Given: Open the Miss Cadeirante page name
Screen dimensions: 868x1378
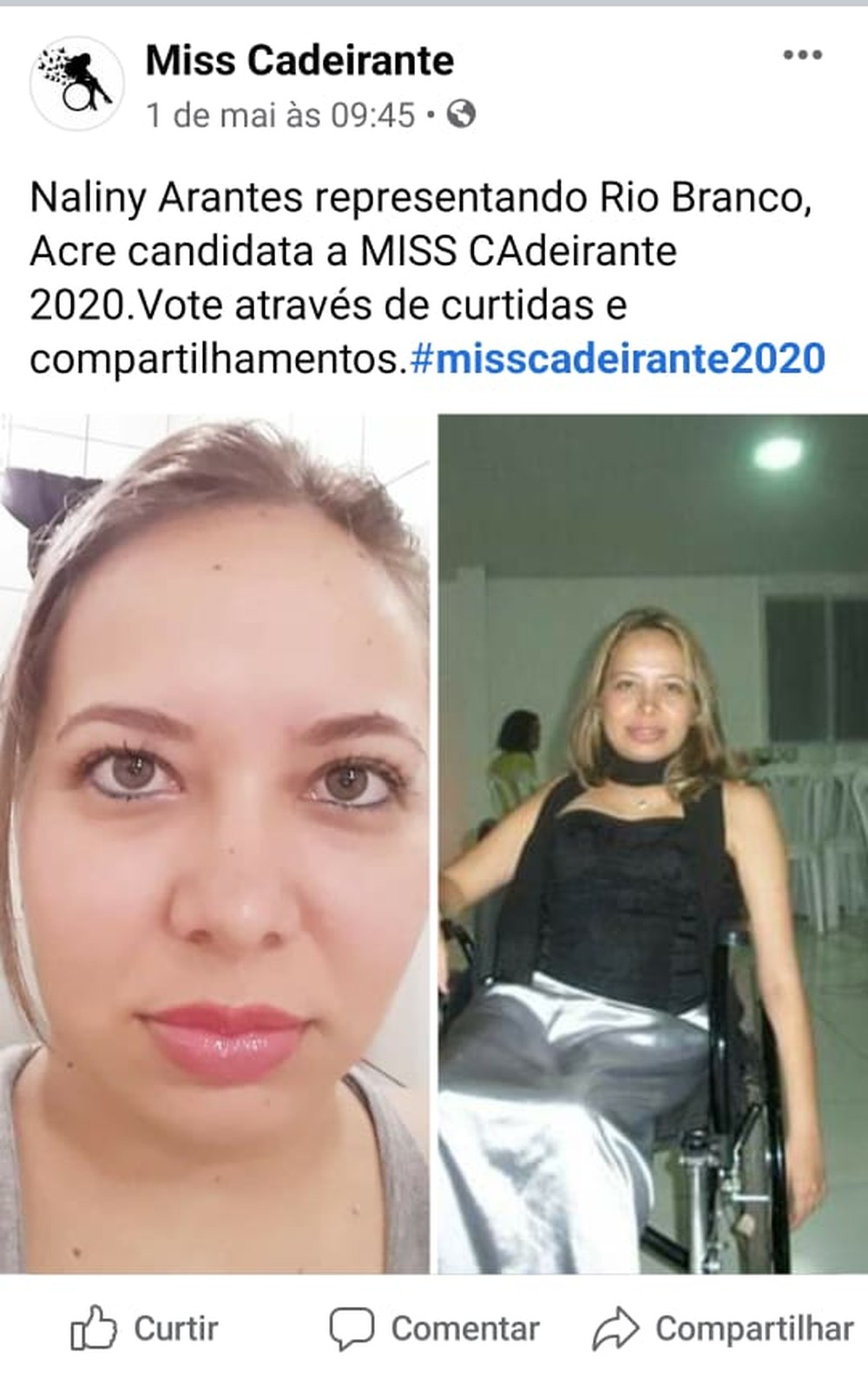Looking at the screenshot, I should coord(299,61).
